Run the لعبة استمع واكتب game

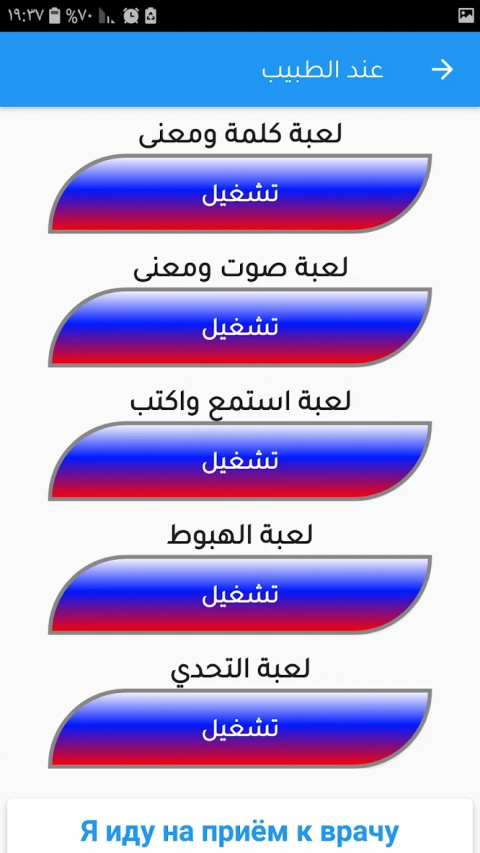click(240, 461)
